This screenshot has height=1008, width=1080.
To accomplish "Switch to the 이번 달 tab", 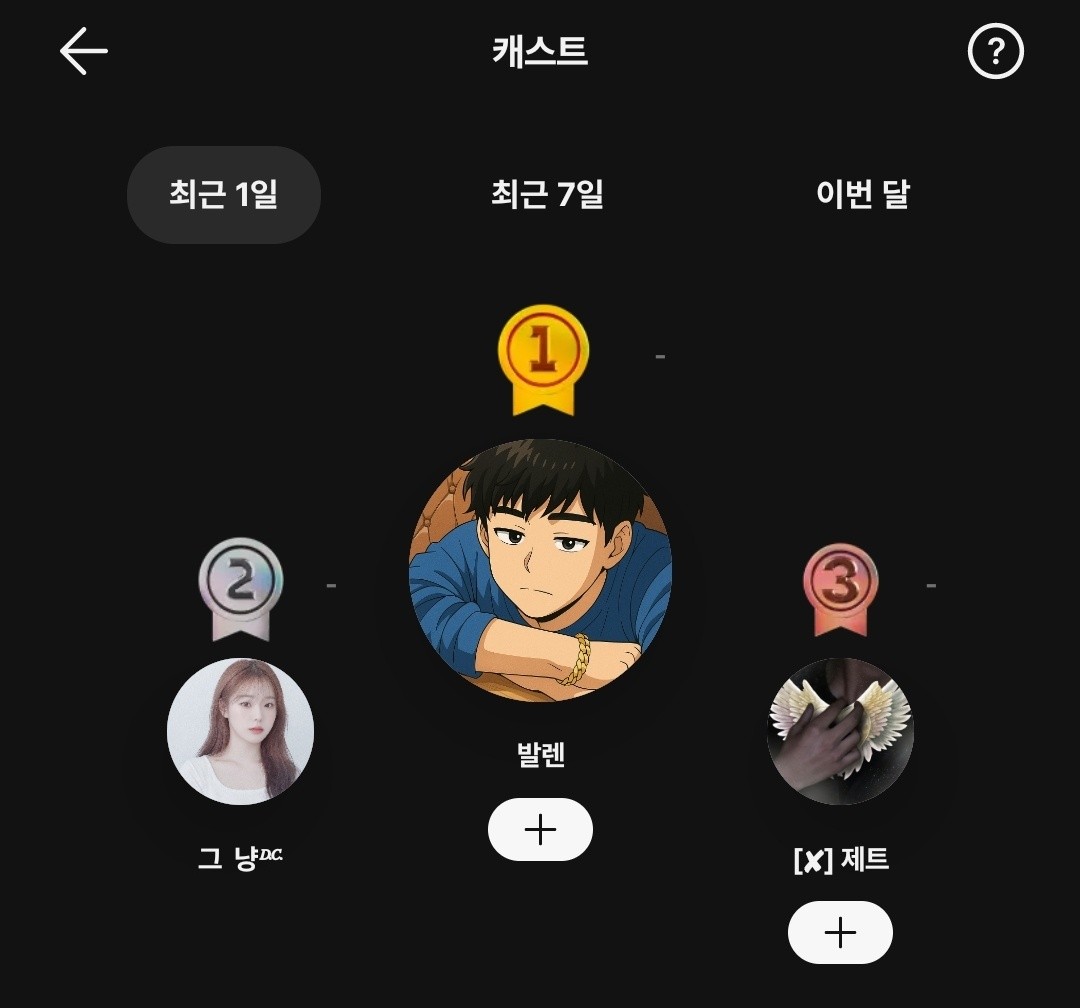I will (862, 194).
